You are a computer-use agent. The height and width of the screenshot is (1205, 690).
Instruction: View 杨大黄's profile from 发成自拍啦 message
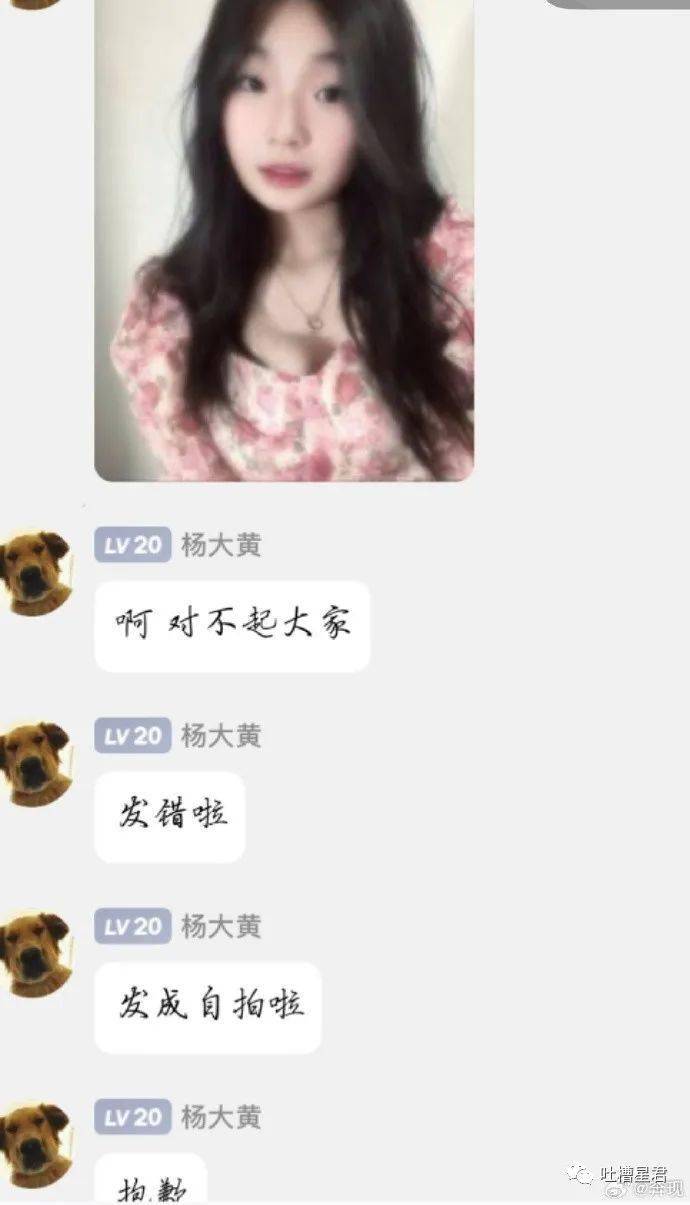(x=36, y=955)
